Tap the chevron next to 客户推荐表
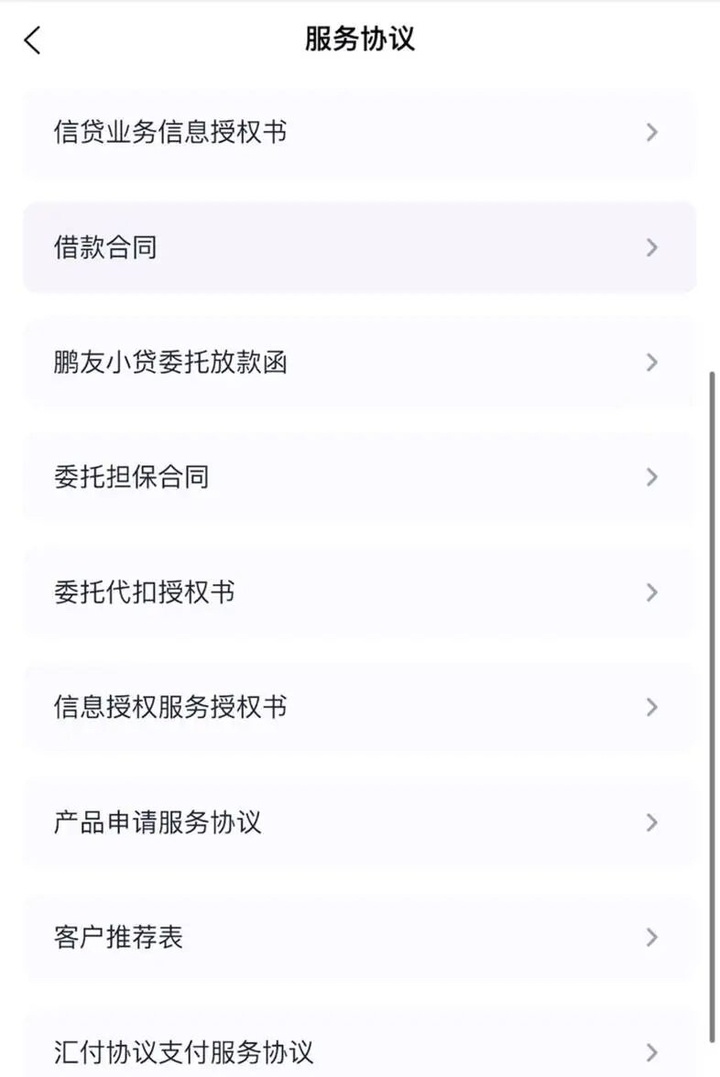The height and width of the screenshot is (1077, 720). click(x=652, y=937)
